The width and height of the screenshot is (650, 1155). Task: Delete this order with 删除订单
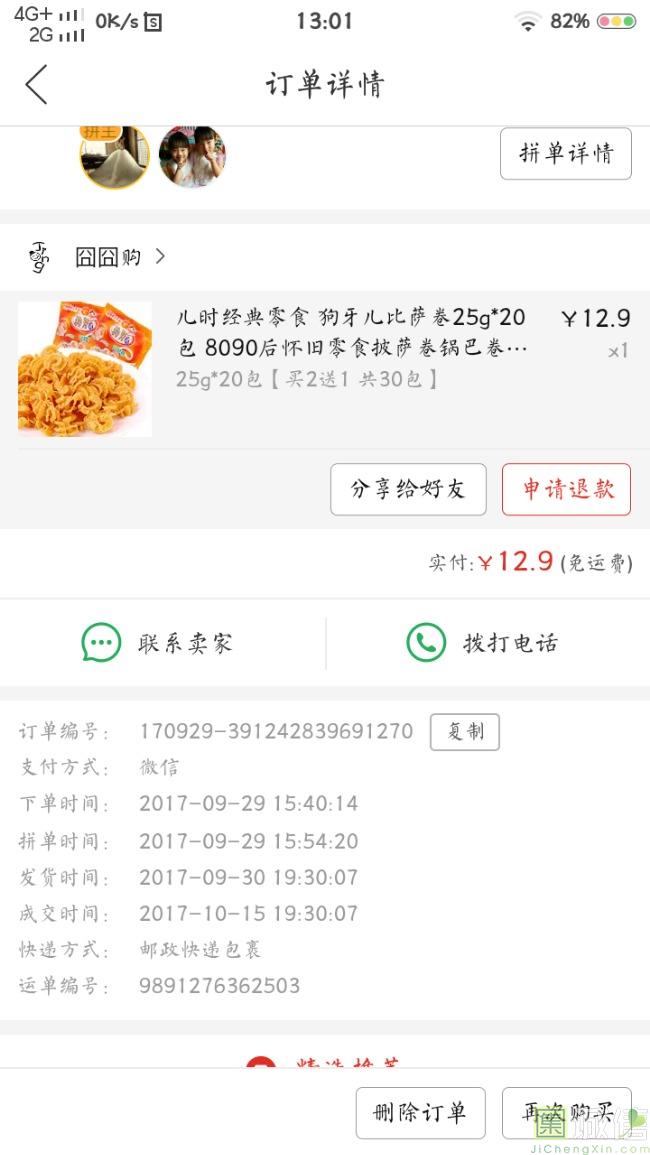pyautogui.click(x=420, y=1113)
